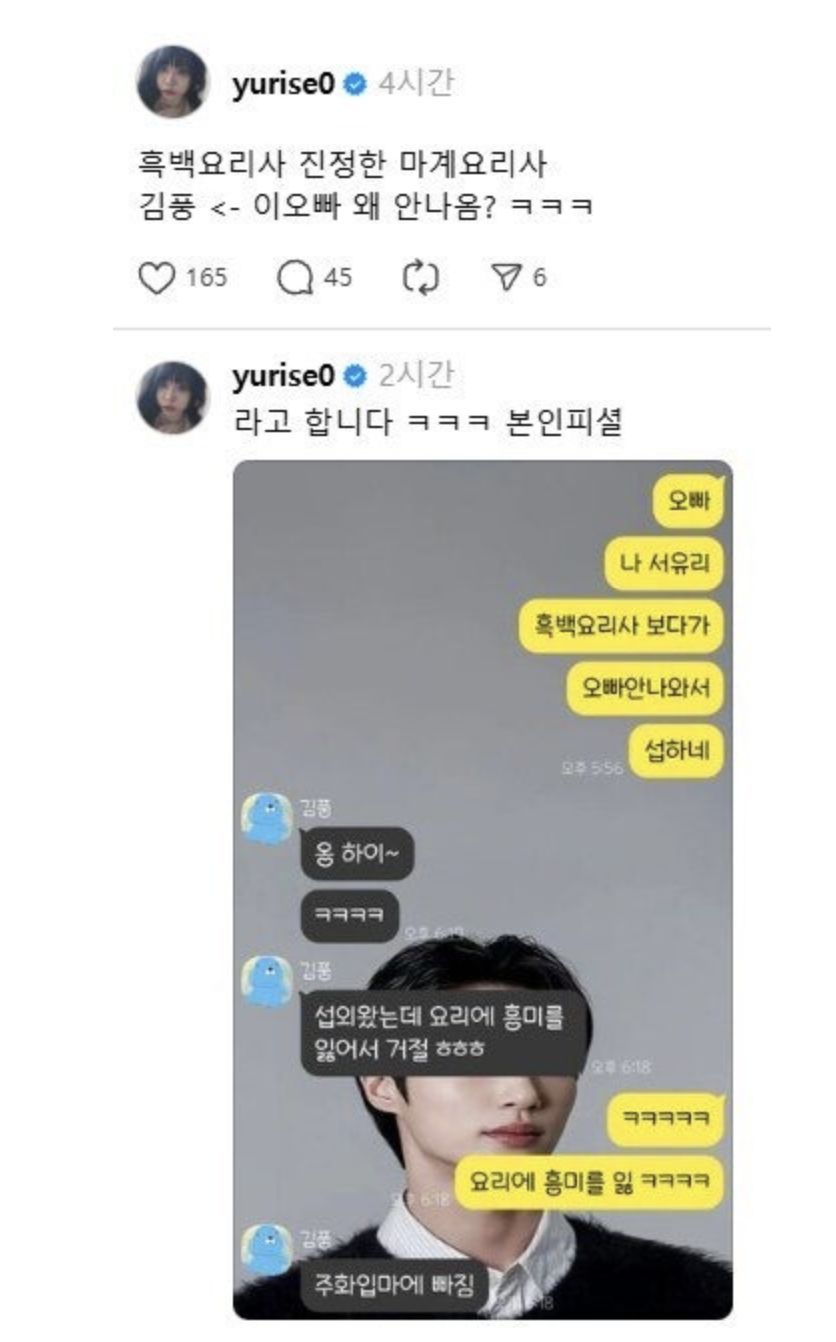
Task: Repost yurise0's 흑백요리사 post
Action: tap(420, 277)
